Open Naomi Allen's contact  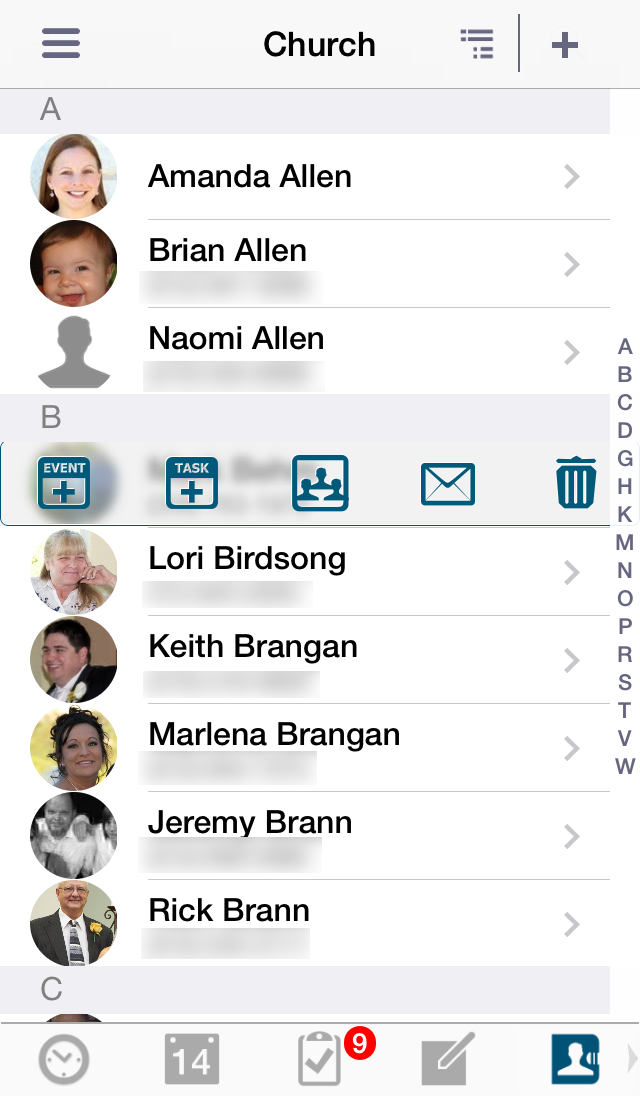(305, 352)
